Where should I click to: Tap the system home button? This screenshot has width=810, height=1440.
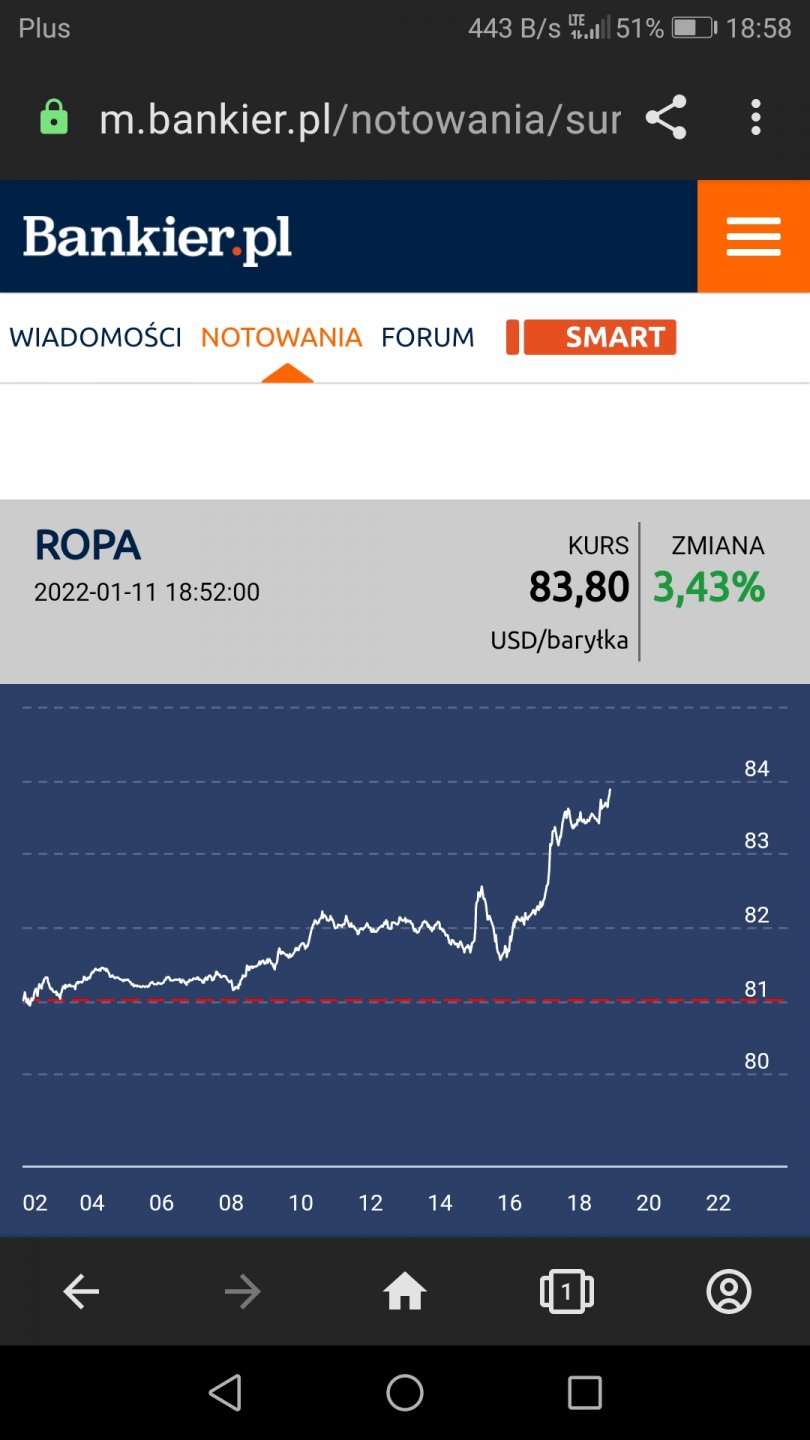pos(405,1392)
